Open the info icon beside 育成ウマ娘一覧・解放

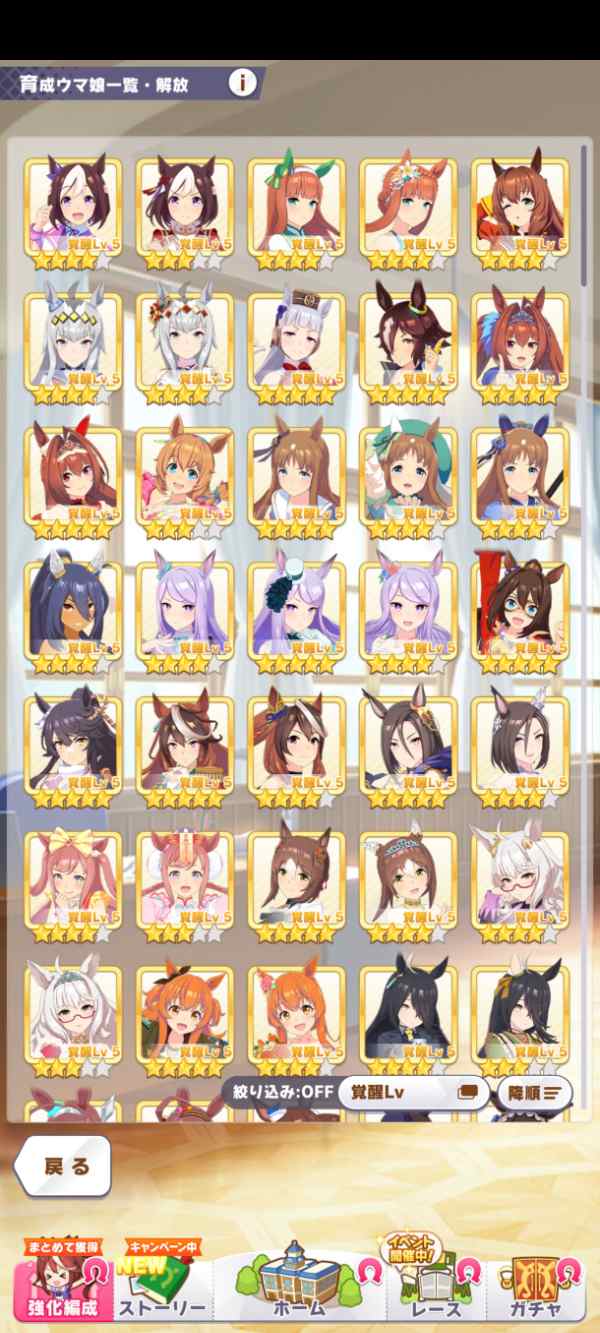click(x=242, y=82)
